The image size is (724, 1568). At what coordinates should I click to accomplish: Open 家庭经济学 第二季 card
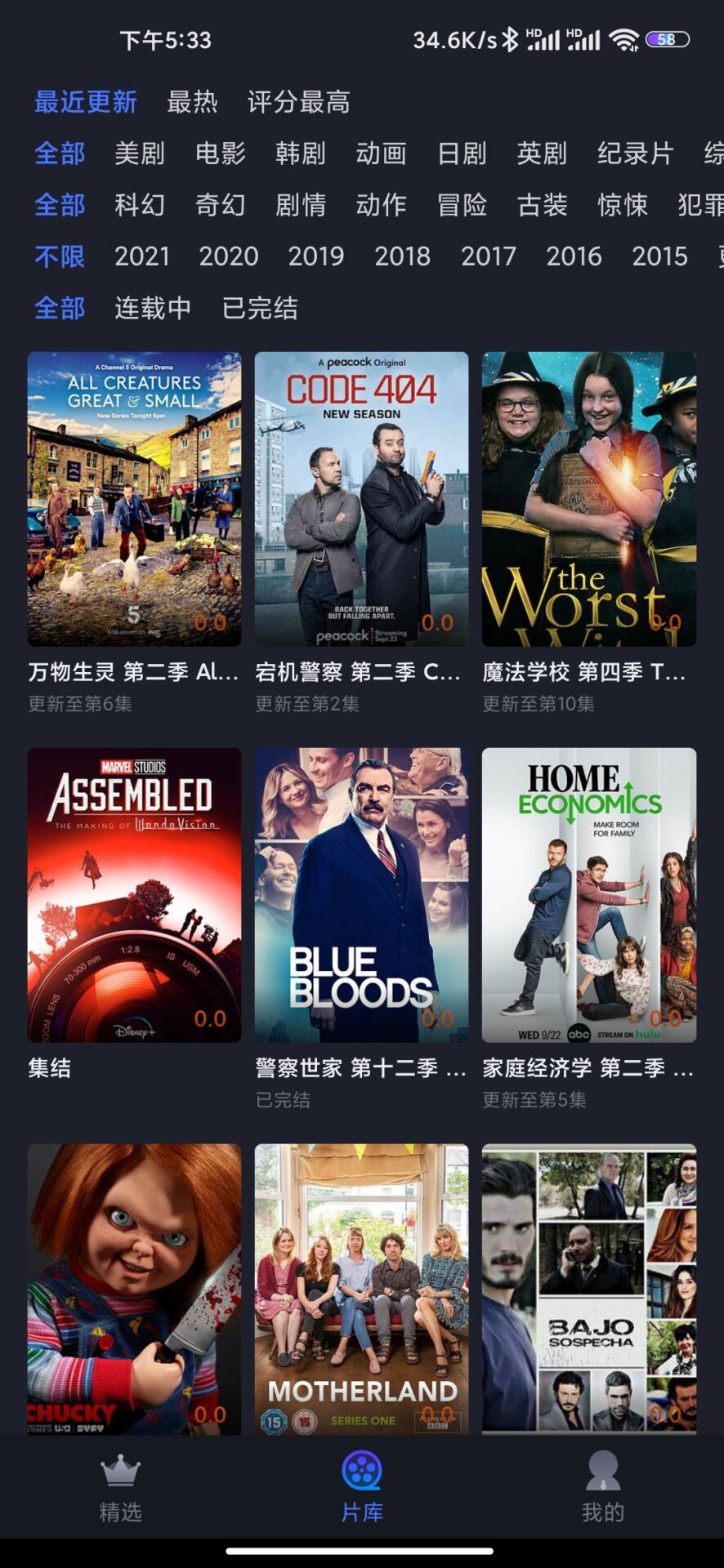click(x=588, y=895)
